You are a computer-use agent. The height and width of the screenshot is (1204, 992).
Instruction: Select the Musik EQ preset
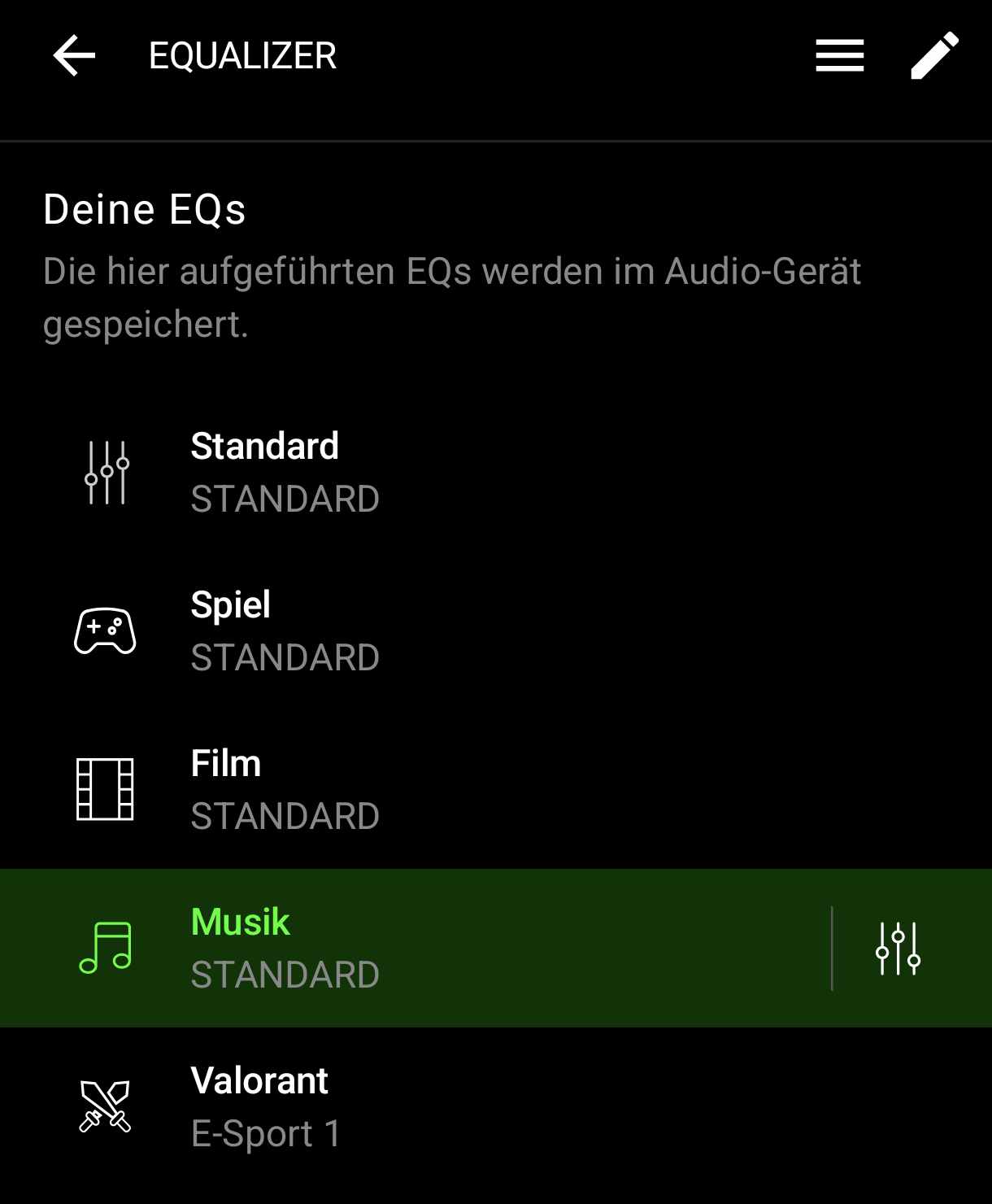pyautogui.click(x=285, y=948)
